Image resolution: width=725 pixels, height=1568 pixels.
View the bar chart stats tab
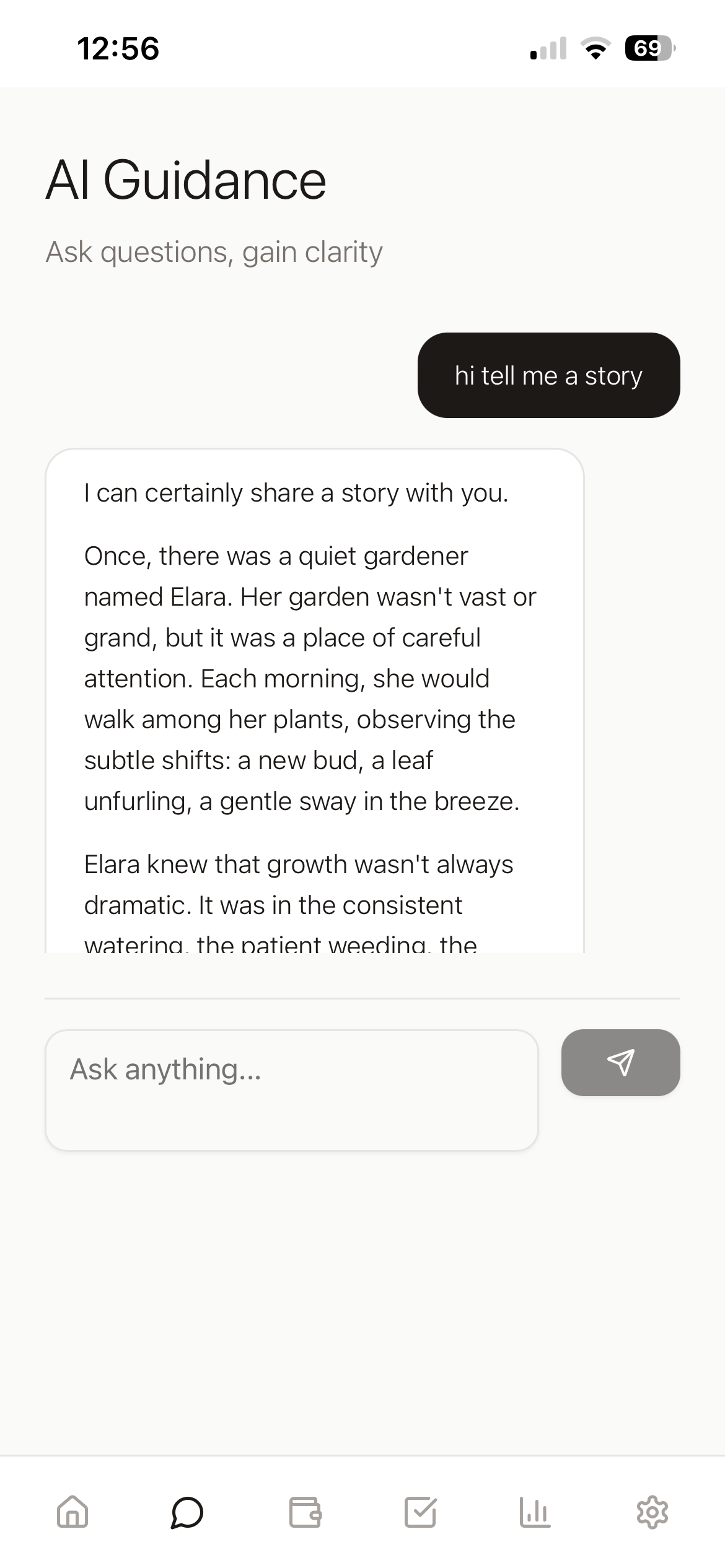(535, 1512)
